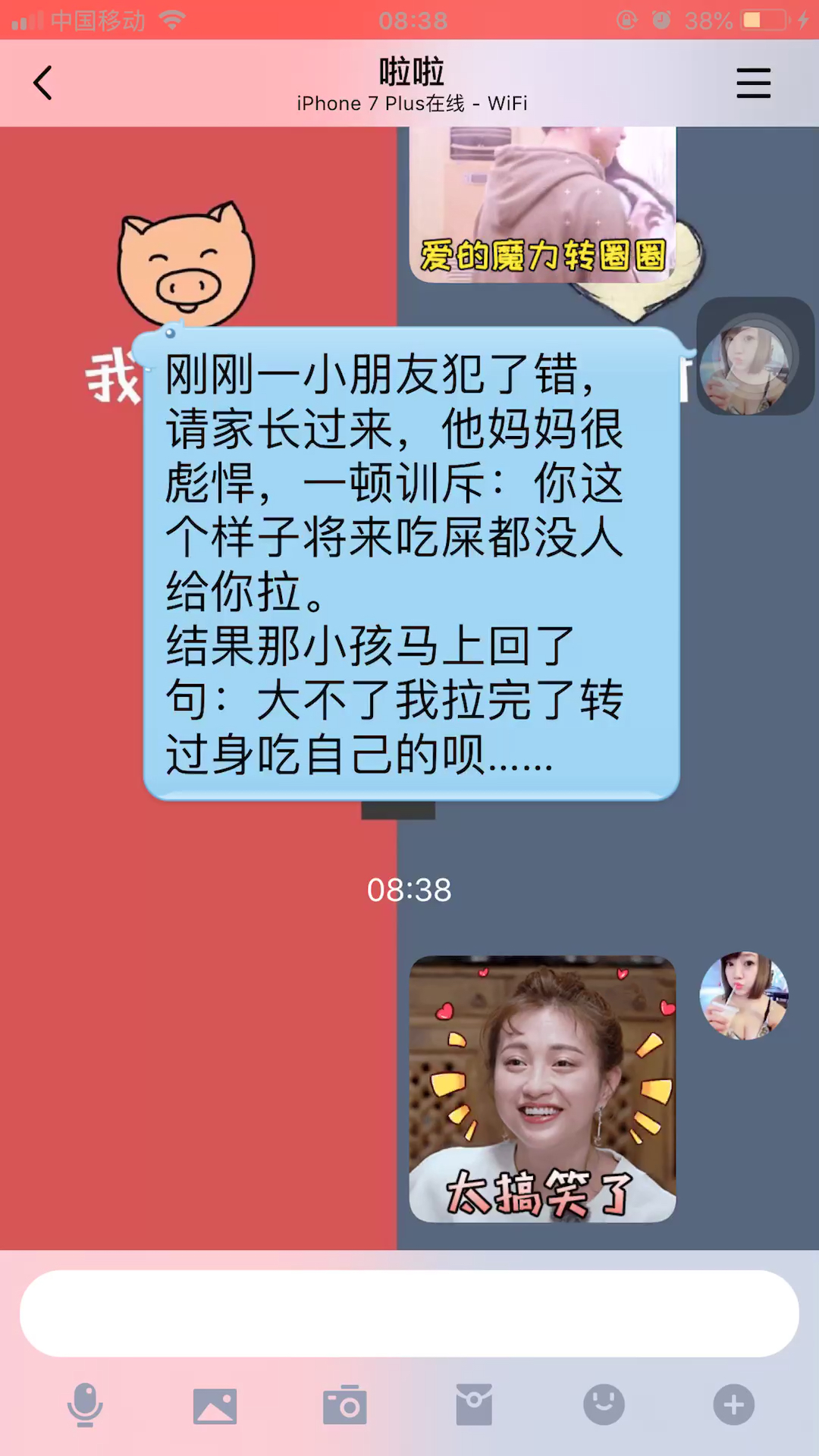Open the emoji sticker picker
The image size is (819, 1456).
point(604,1405)
